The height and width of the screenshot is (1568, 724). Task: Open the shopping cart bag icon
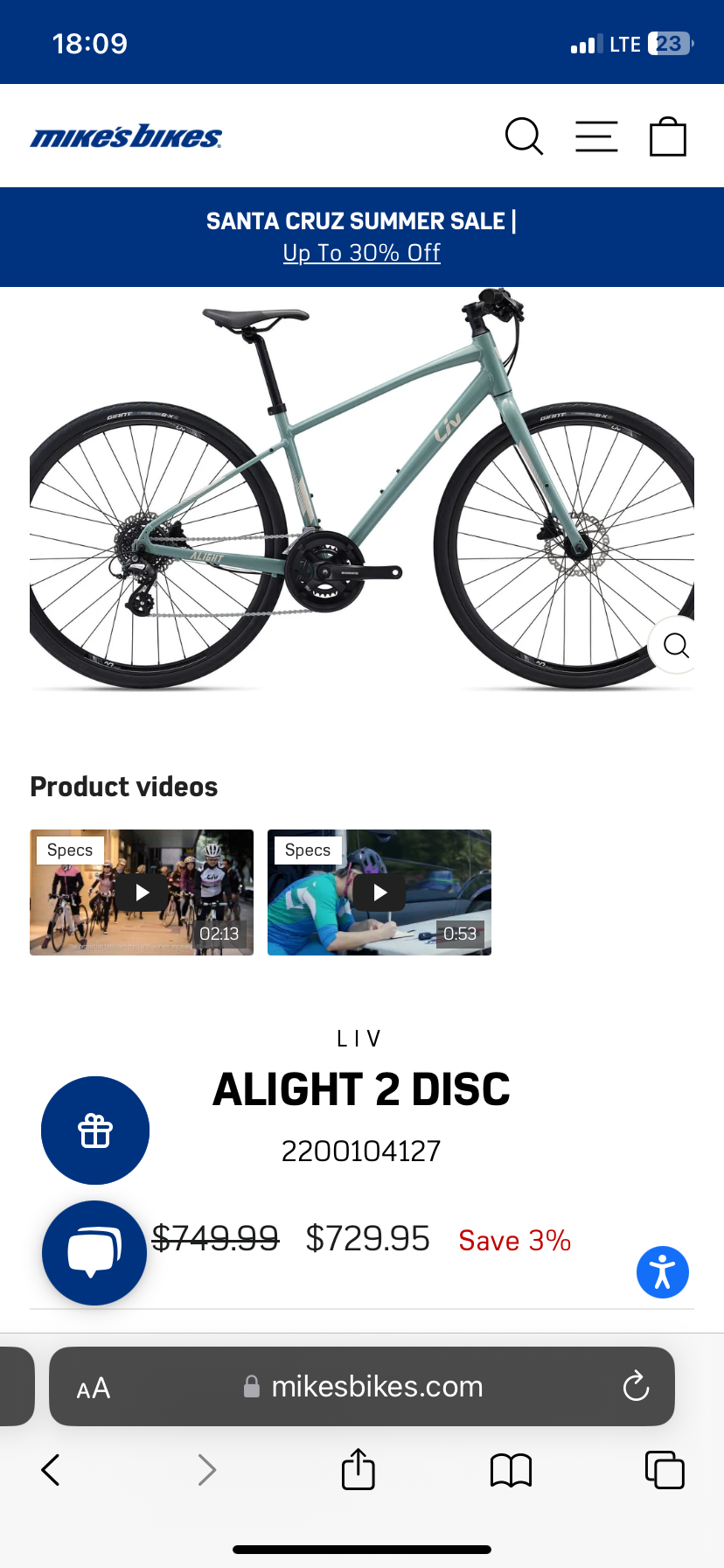(667, 136)
